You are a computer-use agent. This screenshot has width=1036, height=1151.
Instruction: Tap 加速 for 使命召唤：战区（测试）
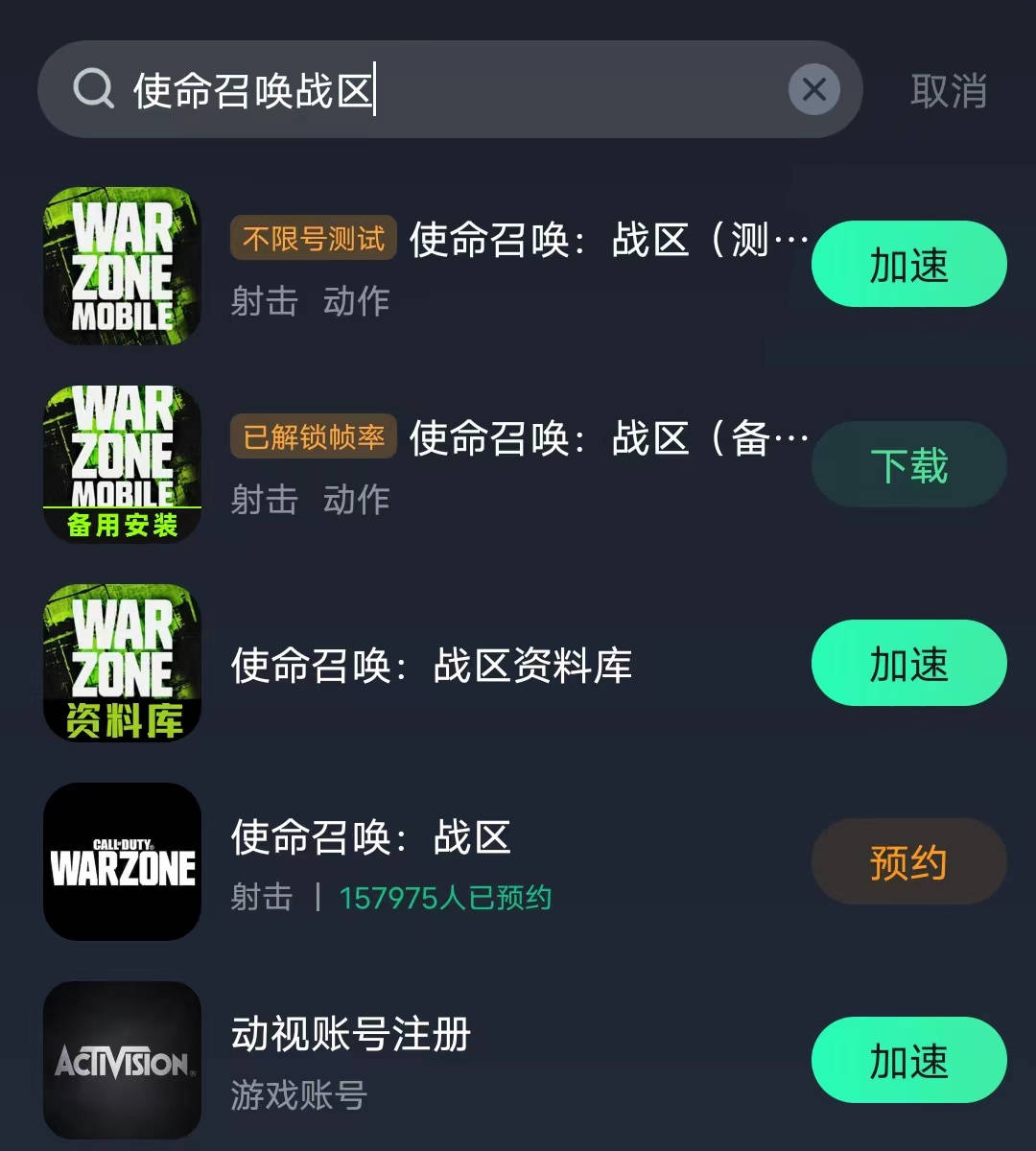pyautogui.click(x=908, y=265)
